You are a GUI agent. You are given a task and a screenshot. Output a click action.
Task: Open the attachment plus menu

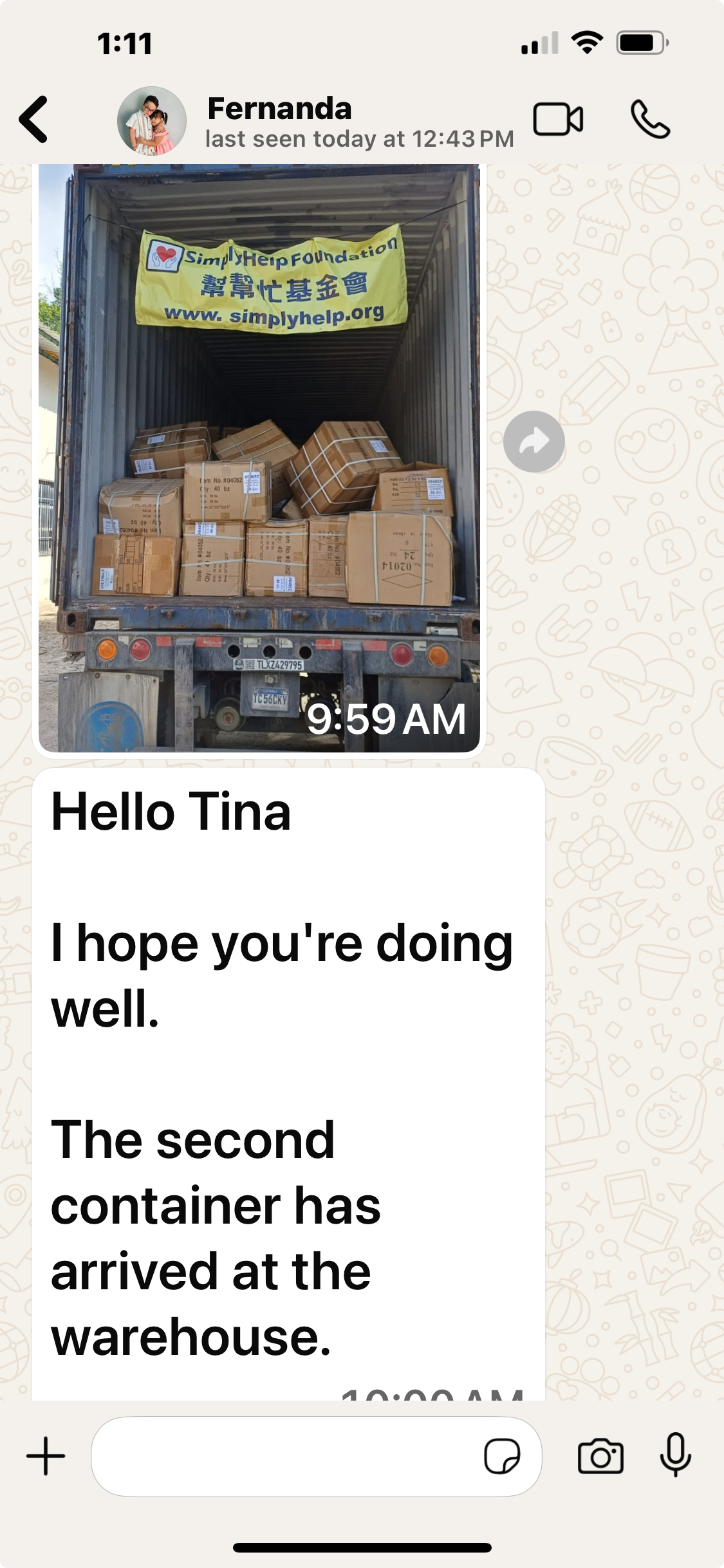(x=46, y=1456)
